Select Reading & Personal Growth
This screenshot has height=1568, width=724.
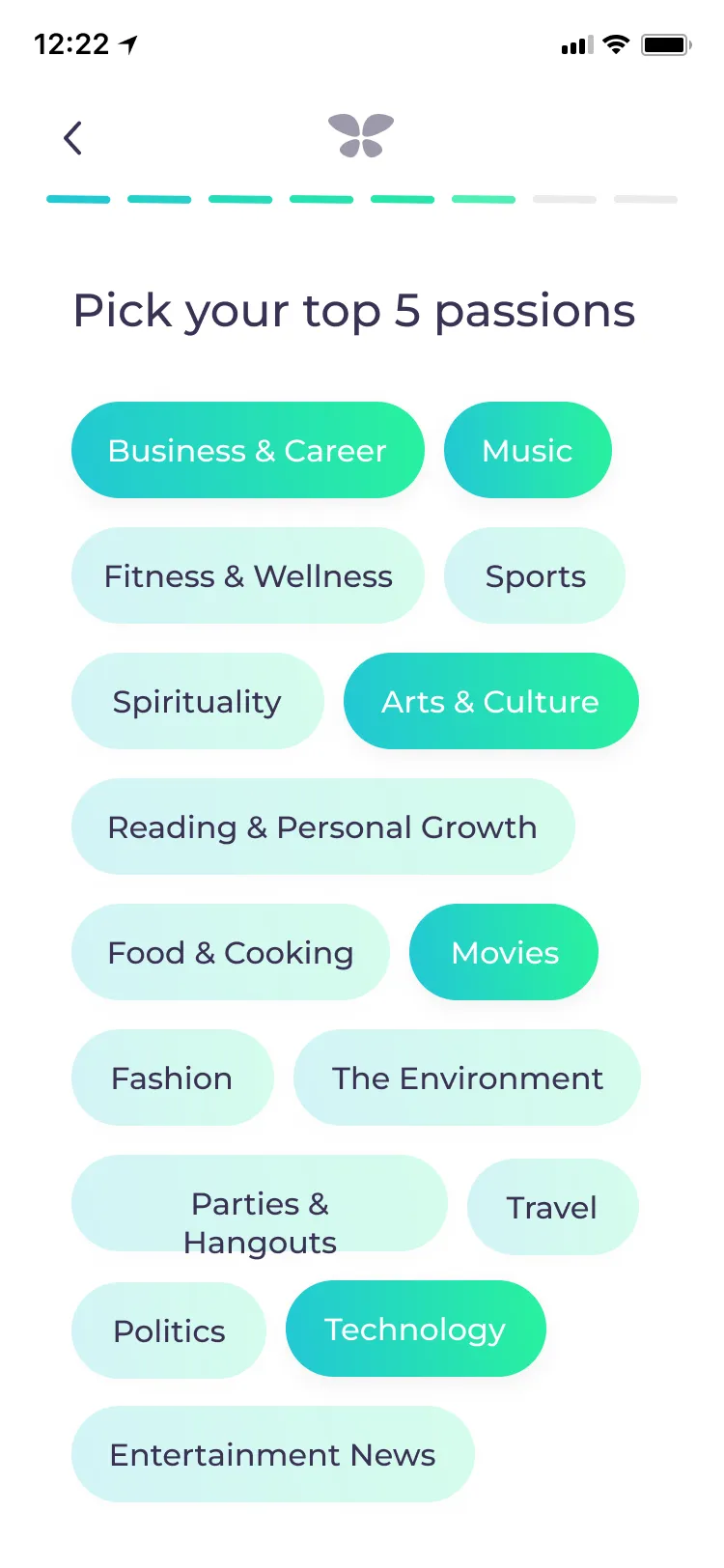tap(323, 826)
